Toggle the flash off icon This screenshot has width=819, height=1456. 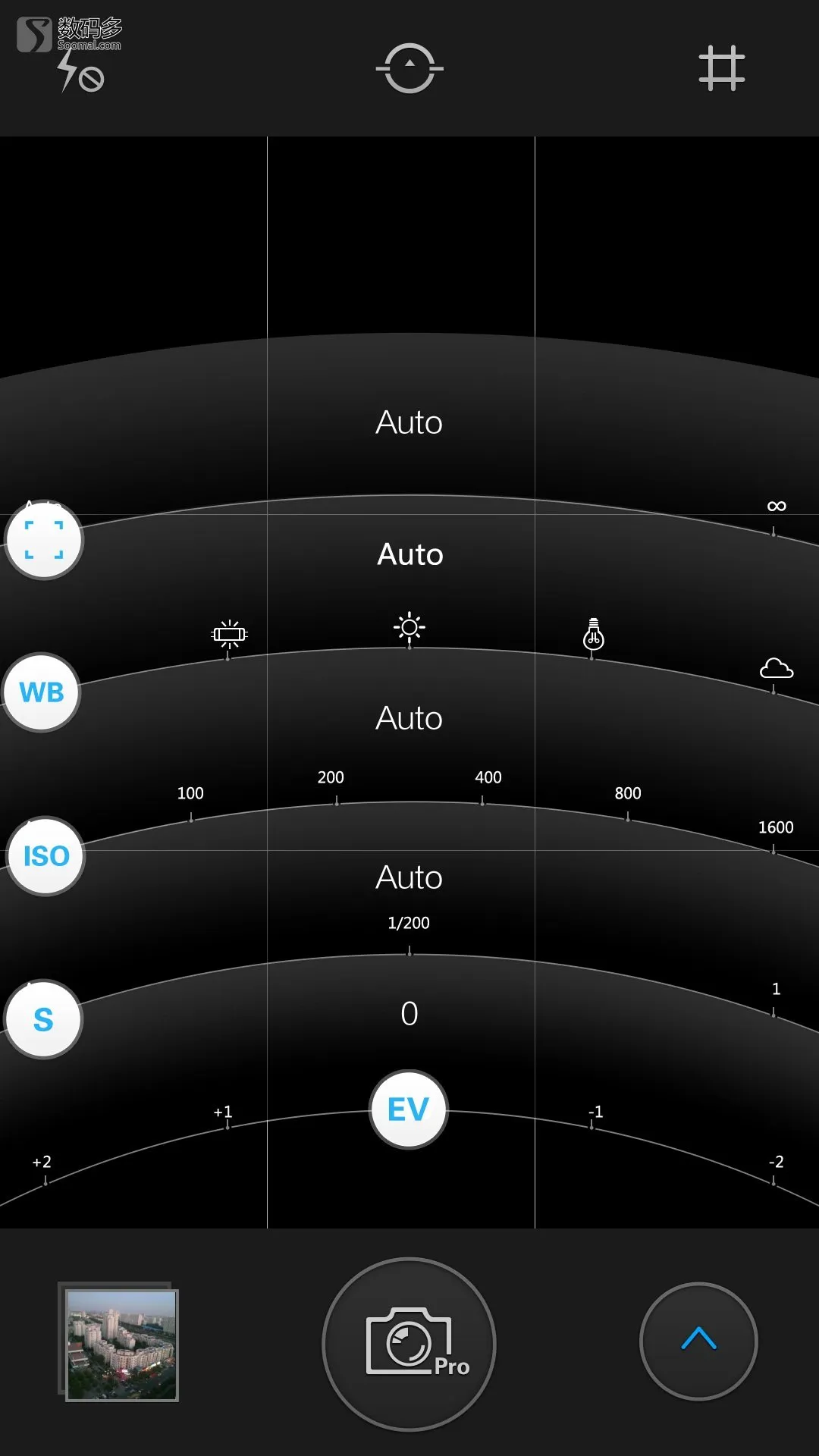pos(80,73)
